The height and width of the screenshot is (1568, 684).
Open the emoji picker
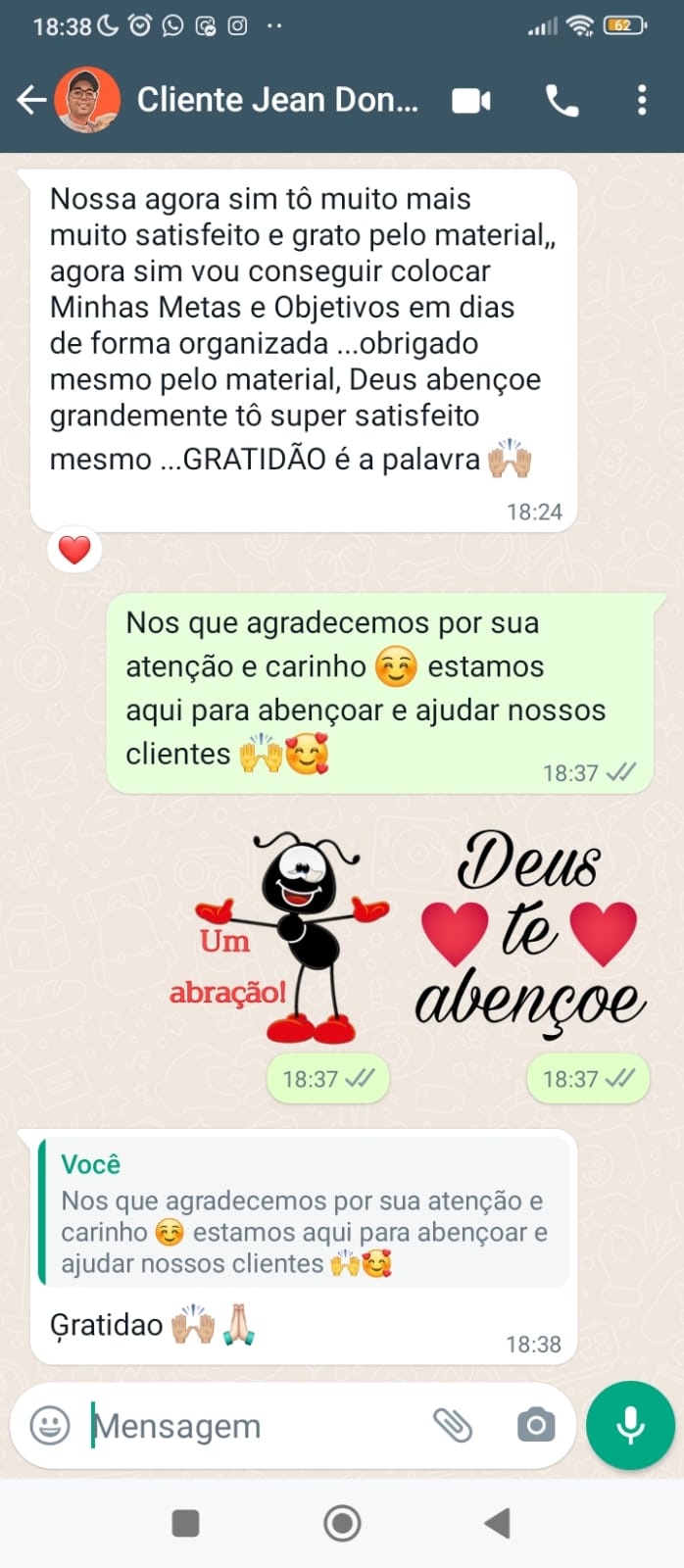(x=50, y=1425)
